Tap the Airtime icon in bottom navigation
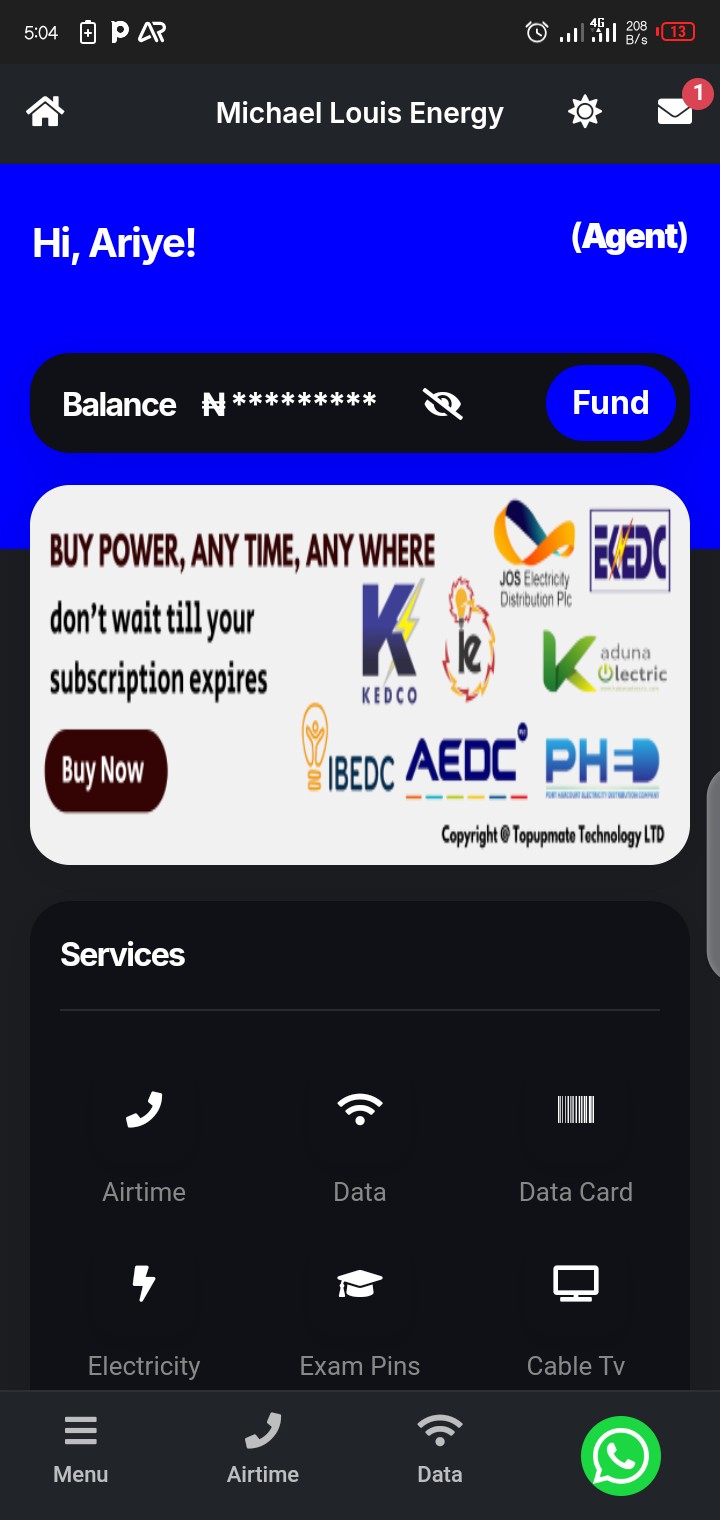Image resolution: width=720 pixels, height=1520 pixels. click(x=262, y=1430)
